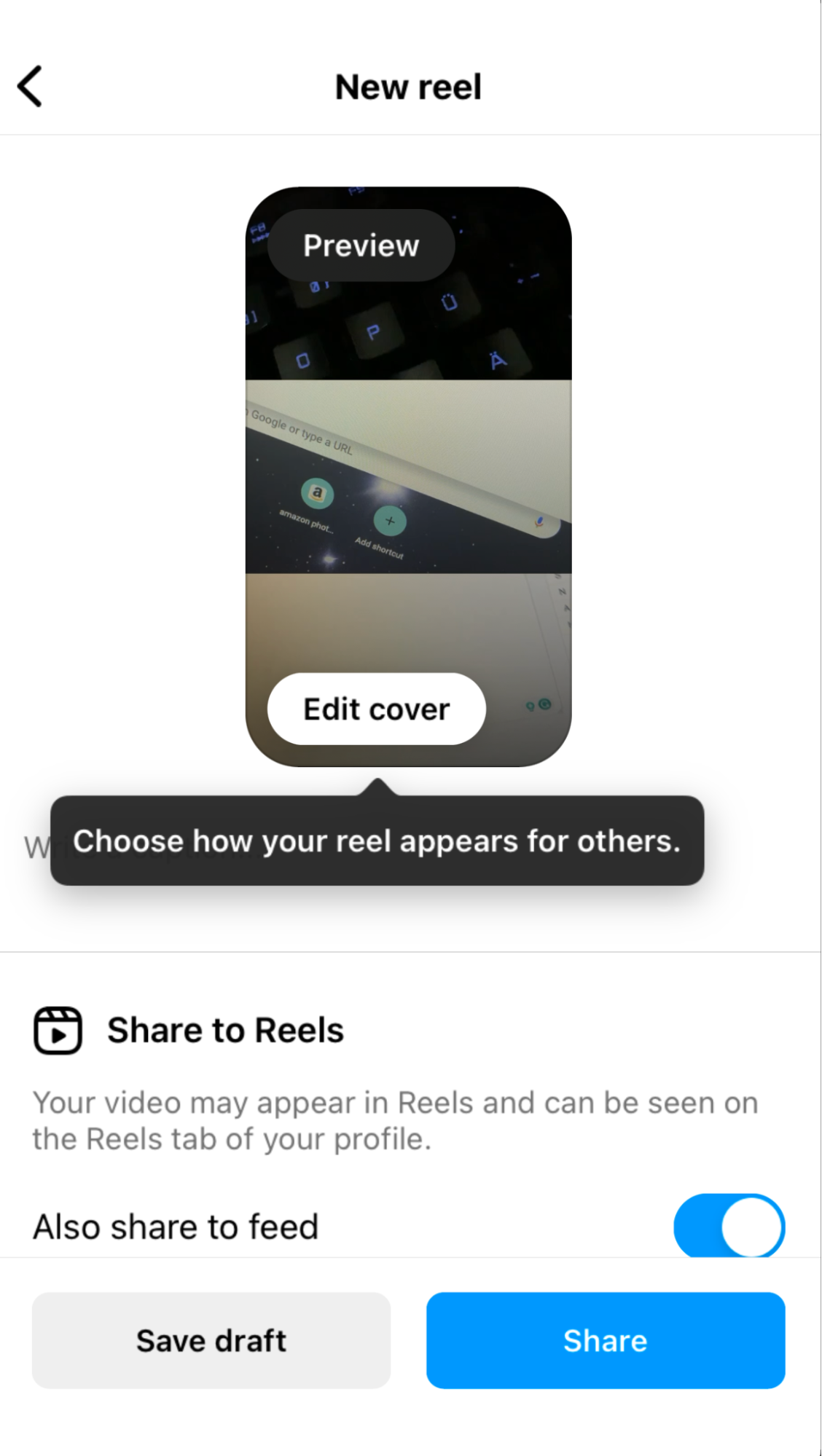Go back from the New reel screen
This screenshot has width=822, height=1456.
tap(30, 87)
